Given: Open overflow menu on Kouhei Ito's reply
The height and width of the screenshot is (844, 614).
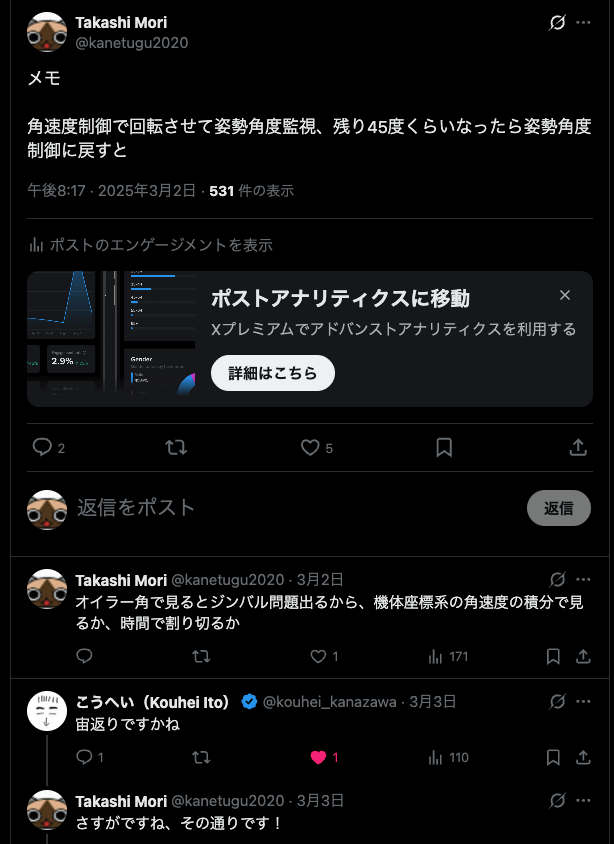Looking at the screenshot, I should click(x=584, y=702).
